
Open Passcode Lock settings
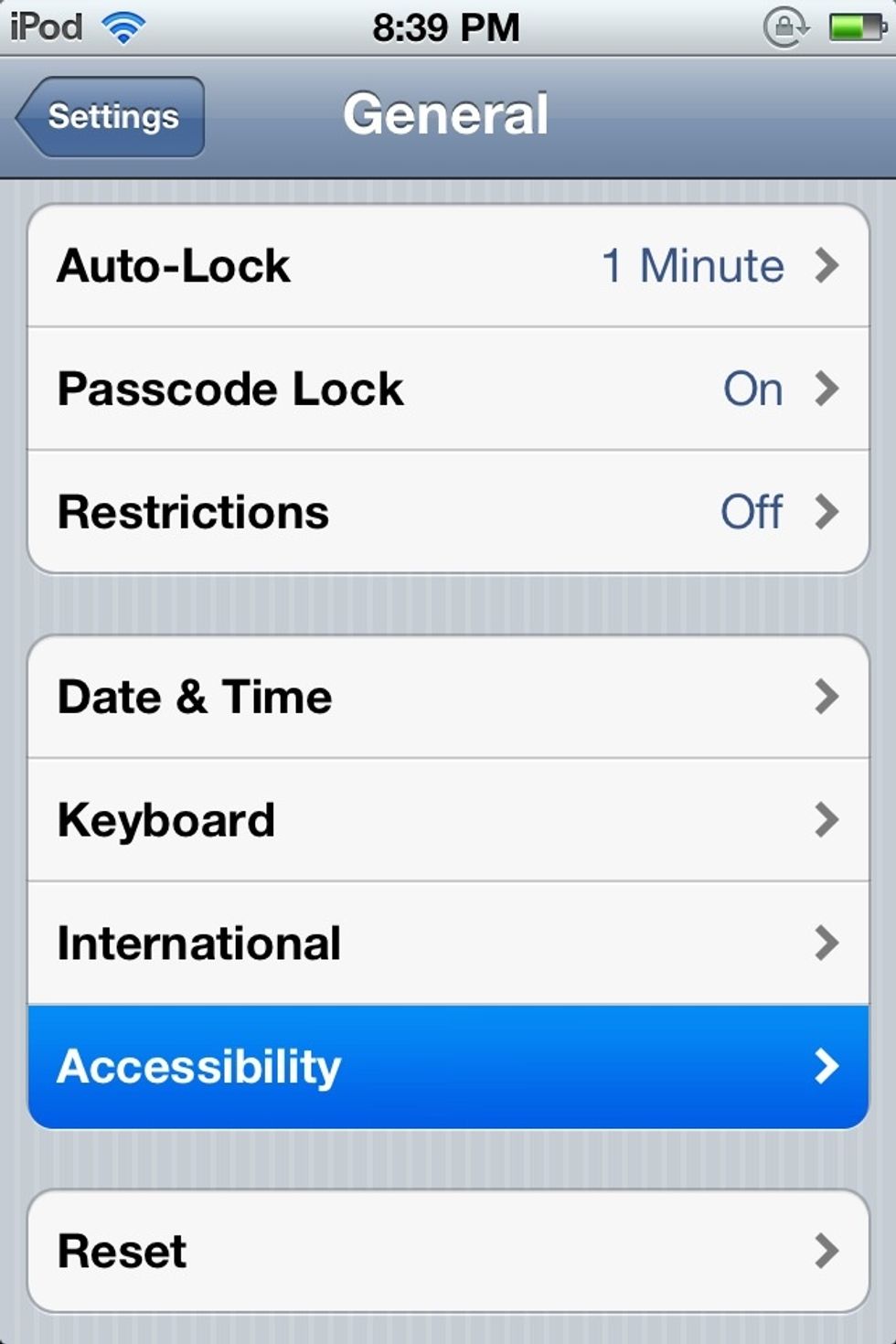(x=448, y=389)
